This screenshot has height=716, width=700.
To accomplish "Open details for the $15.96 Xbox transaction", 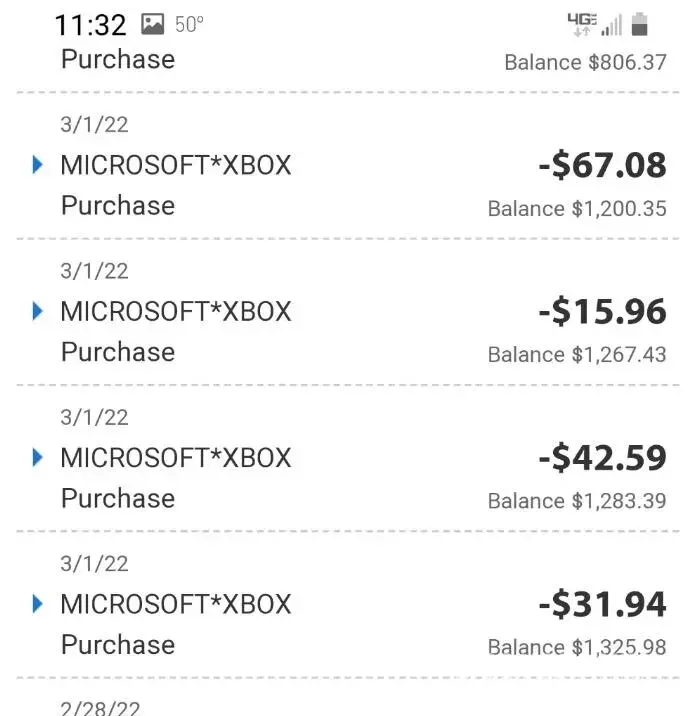I will coord(38,311).
